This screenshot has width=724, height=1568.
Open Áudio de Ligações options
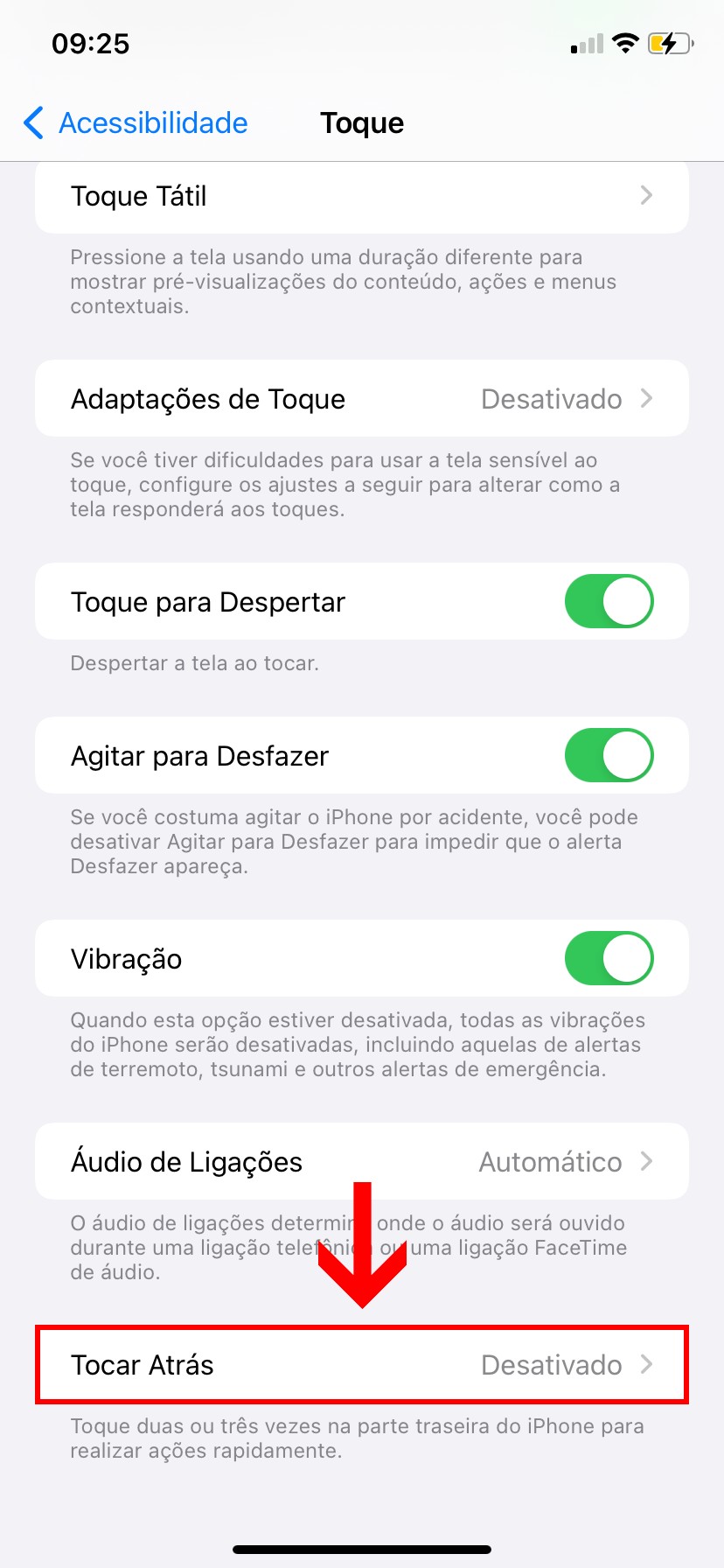tap(361, 1162)
